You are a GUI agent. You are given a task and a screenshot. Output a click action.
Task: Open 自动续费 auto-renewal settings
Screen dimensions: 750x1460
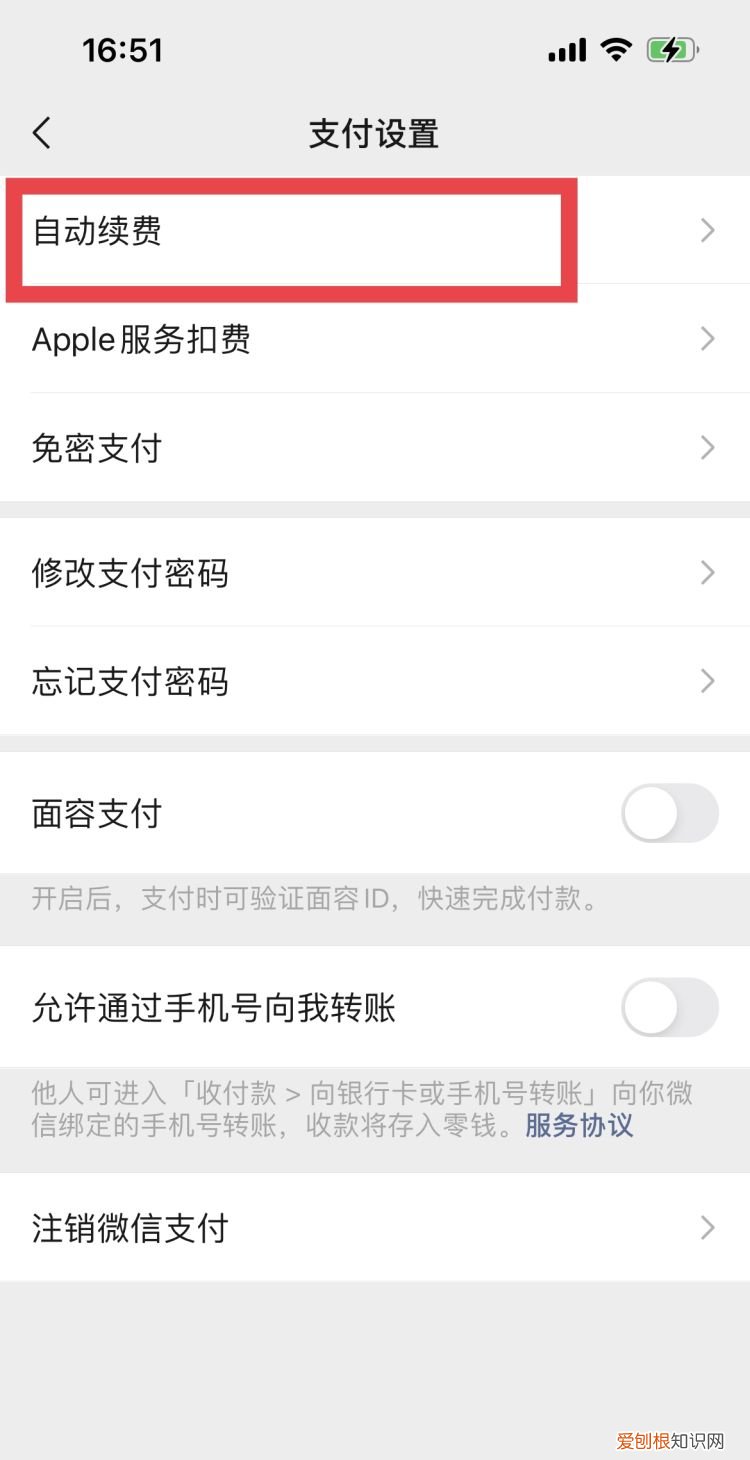(95, 231)
